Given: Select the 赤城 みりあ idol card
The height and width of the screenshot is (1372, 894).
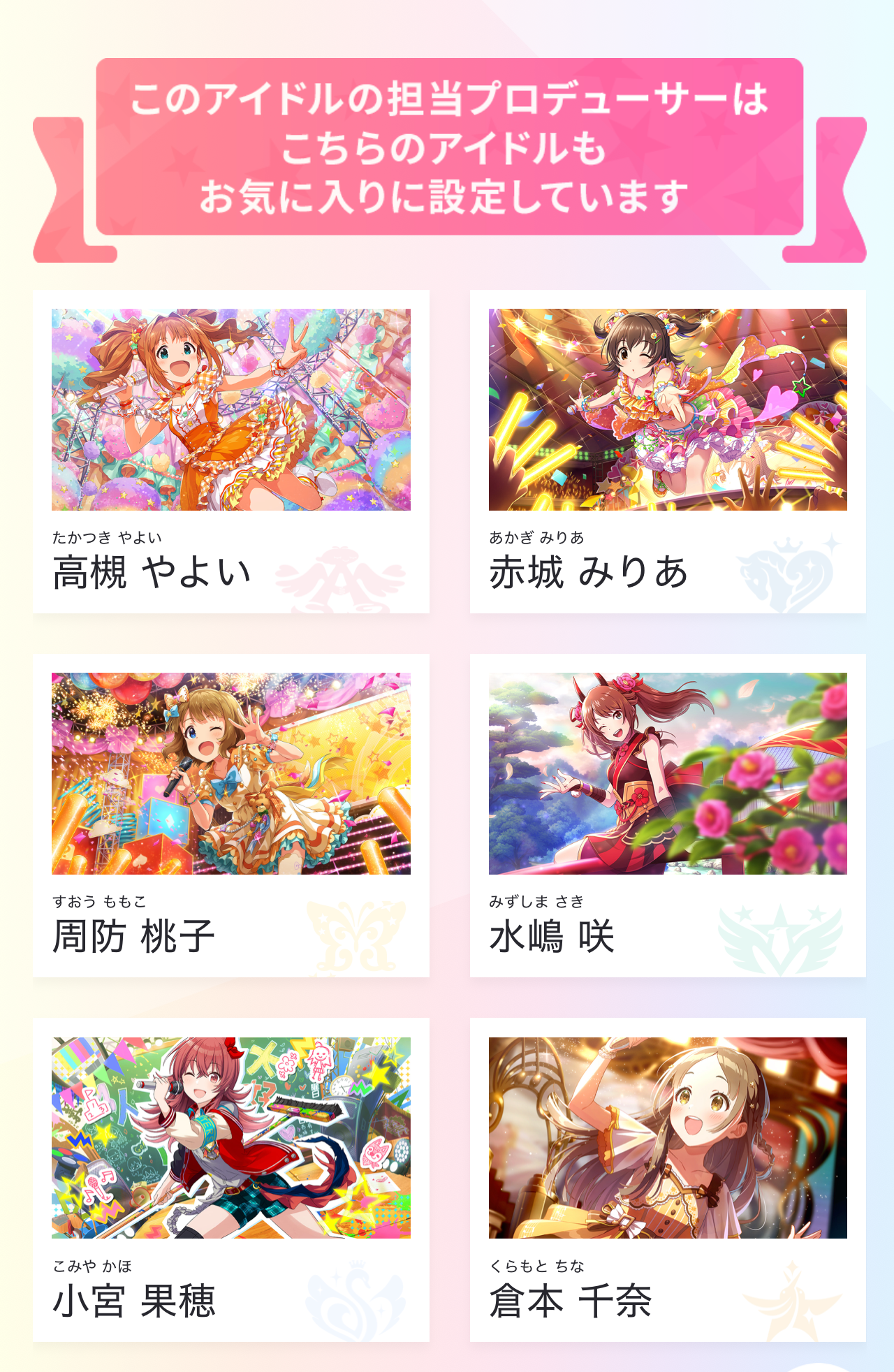Looking at the screenshot, I should click(x=668, y=451).
